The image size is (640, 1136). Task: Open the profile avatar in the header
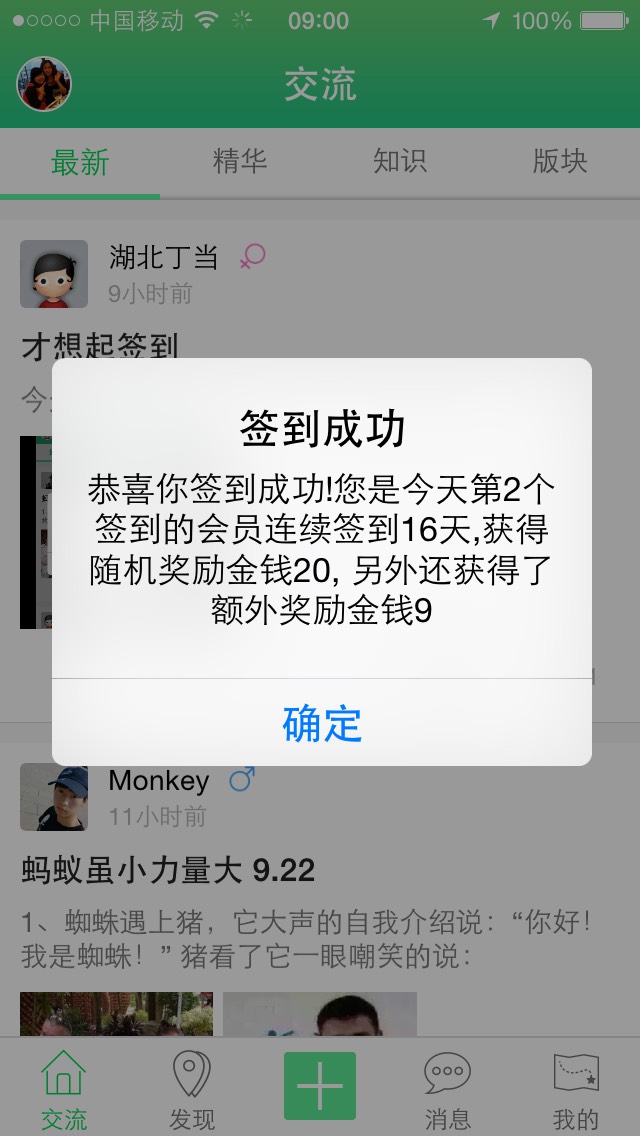click(x=44, y=84)
